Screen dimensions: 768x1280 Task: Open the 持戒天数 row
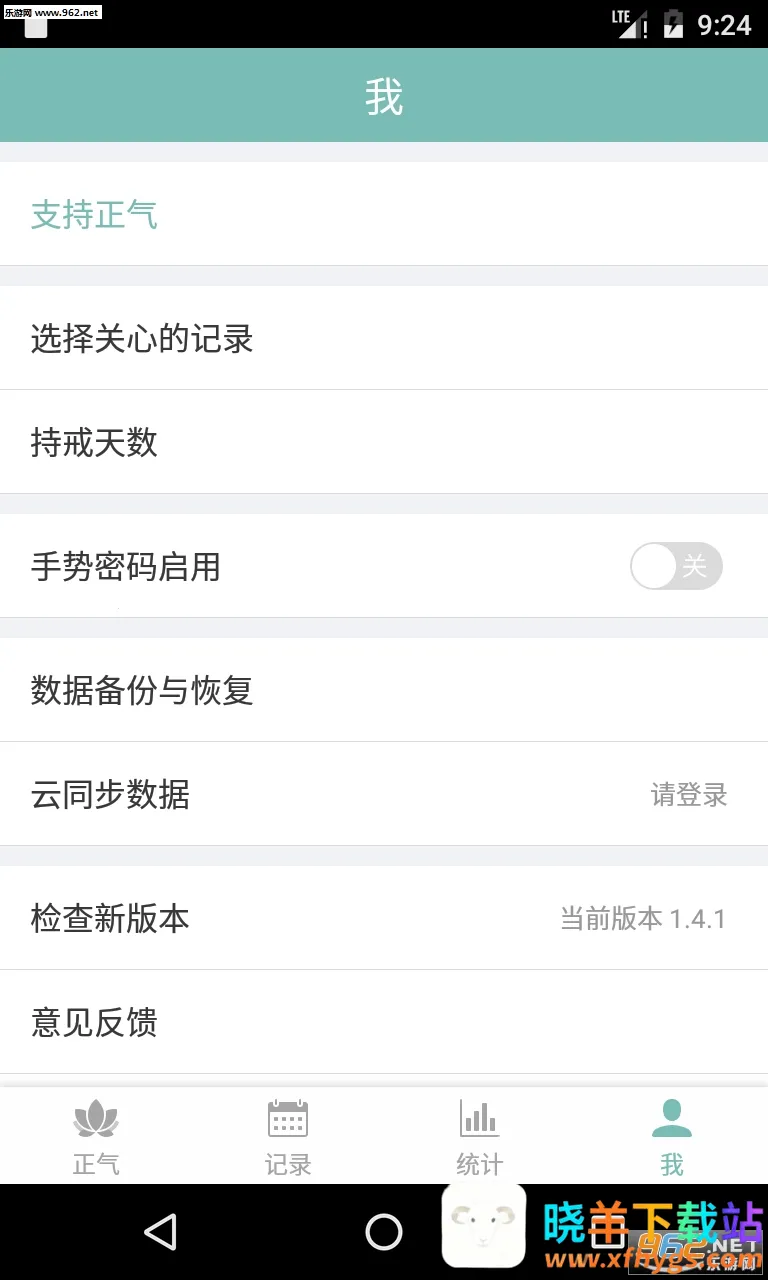pos(384,442)
